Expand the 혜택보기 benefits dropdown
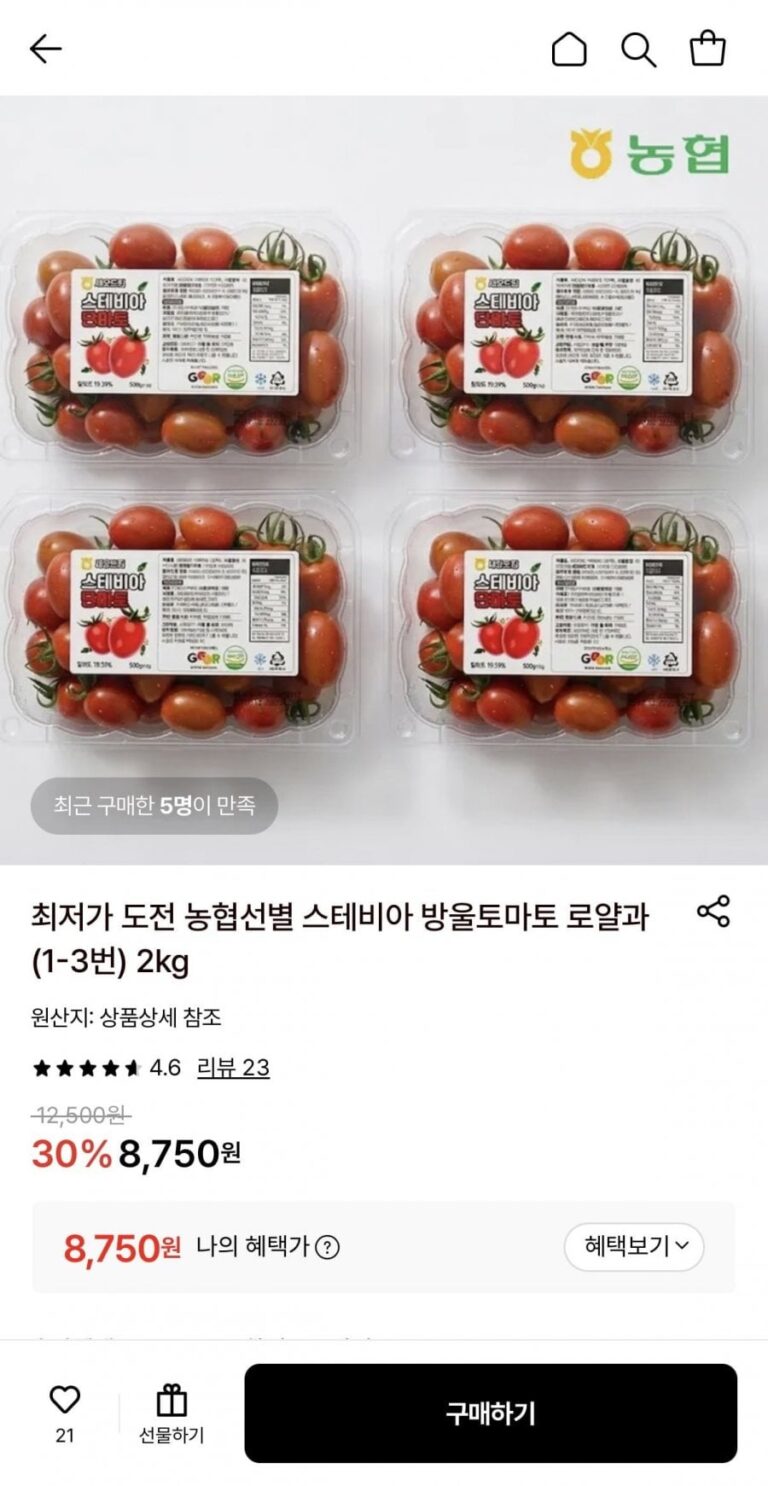This screenshot has height=1486, width=768. [634, 1246]
